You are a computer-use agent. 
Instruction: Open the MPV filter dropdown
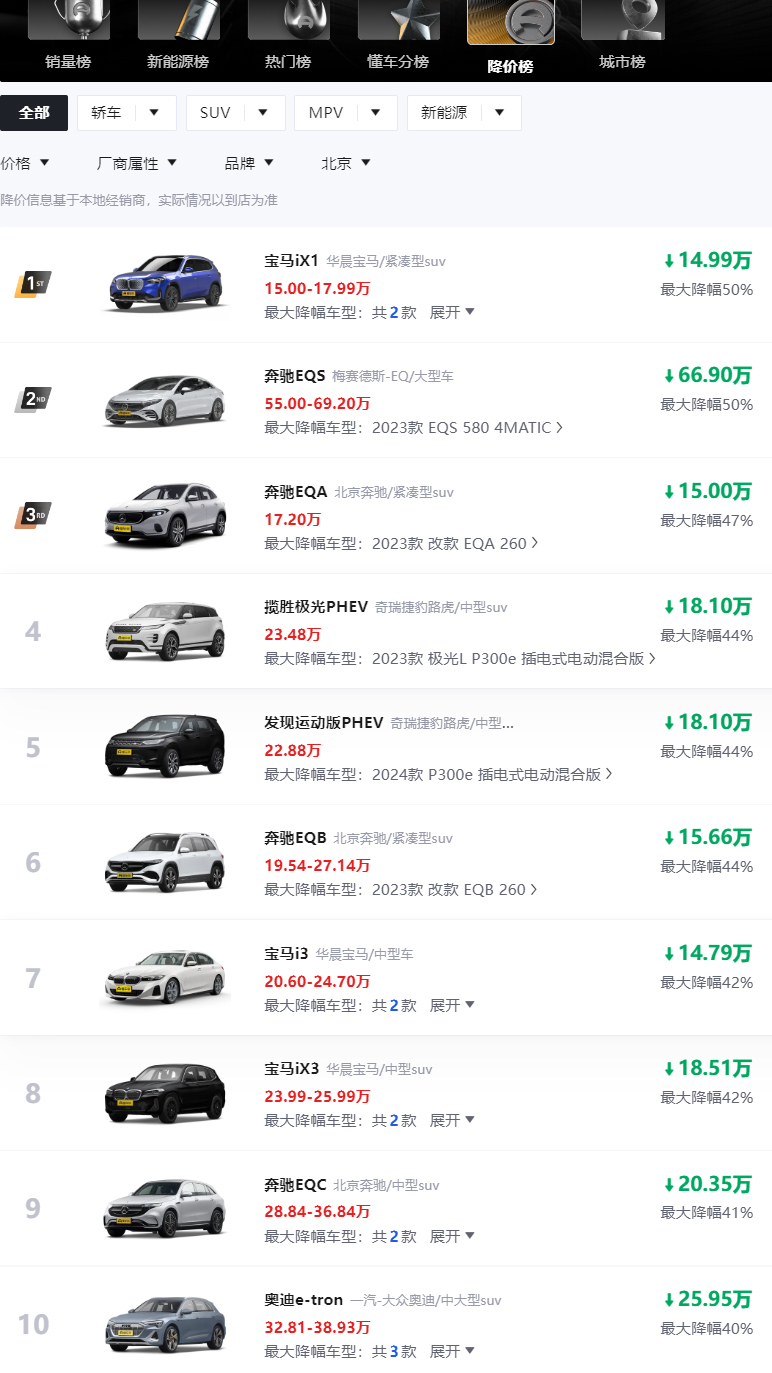[x=346, y=113]
